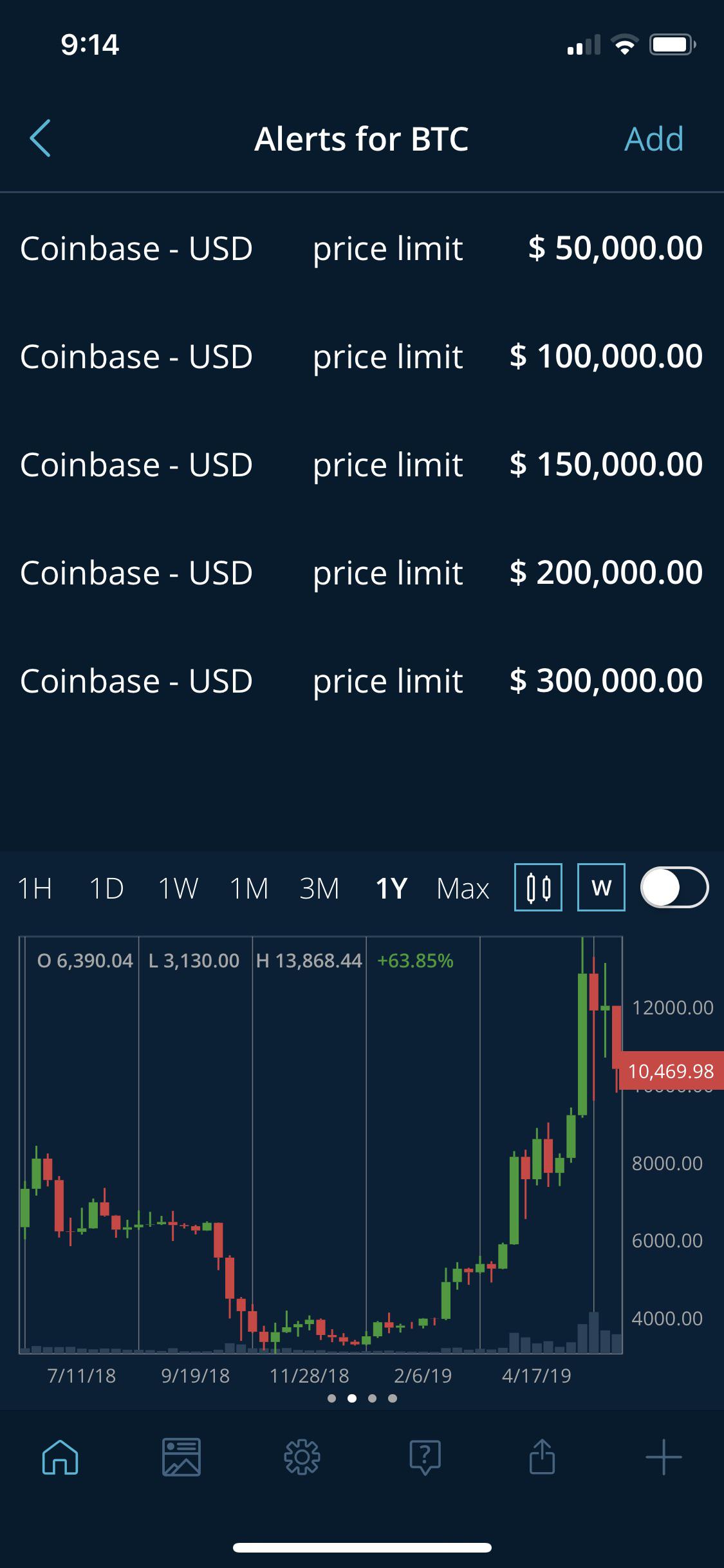724x1568 pixels.
Task: Switch to the Max timeframe
Action: [x=462, y=888]
